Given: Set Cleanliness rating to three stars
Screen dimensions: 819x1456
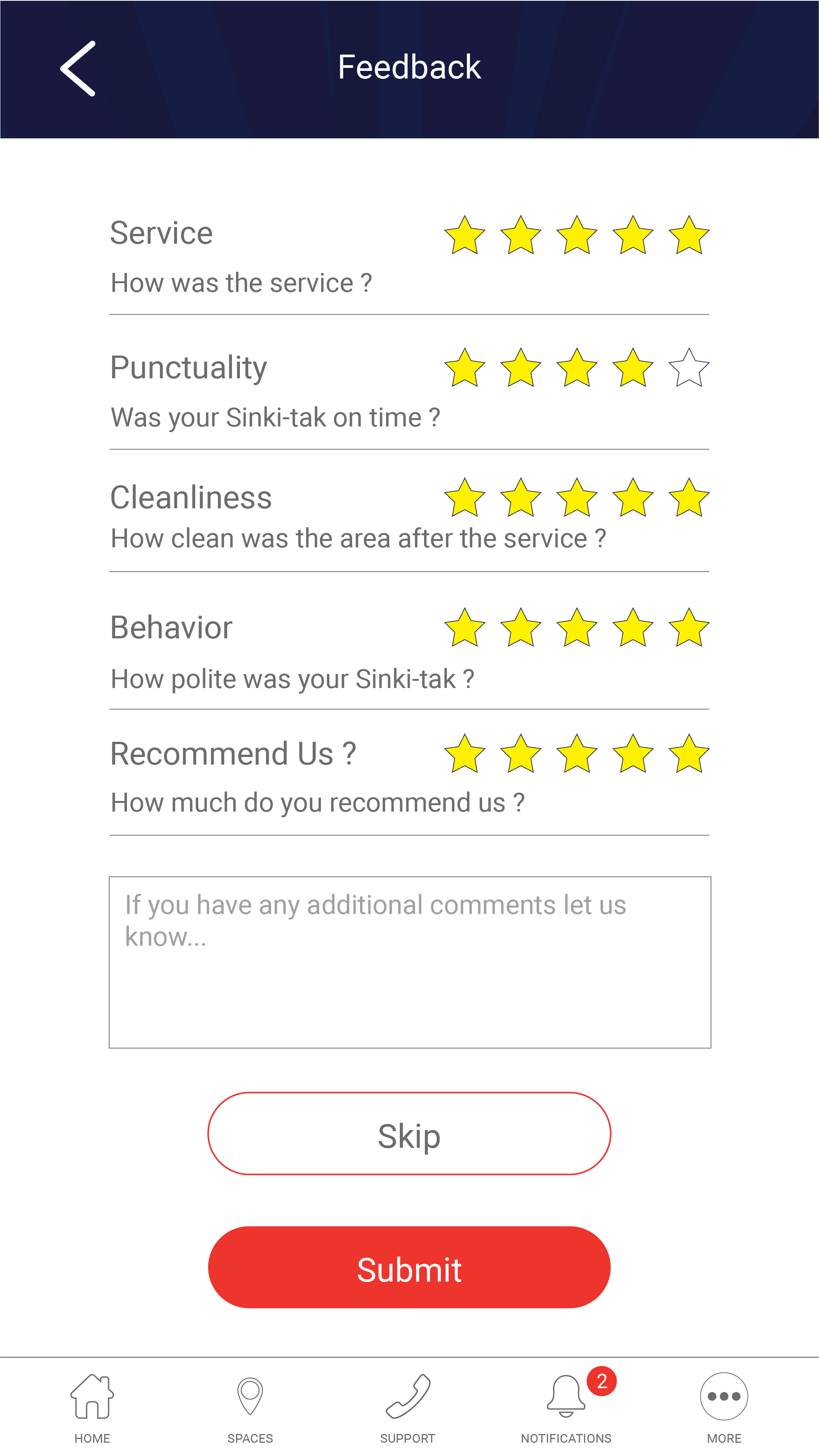Looking at the screenshot, I should [576, 498].
